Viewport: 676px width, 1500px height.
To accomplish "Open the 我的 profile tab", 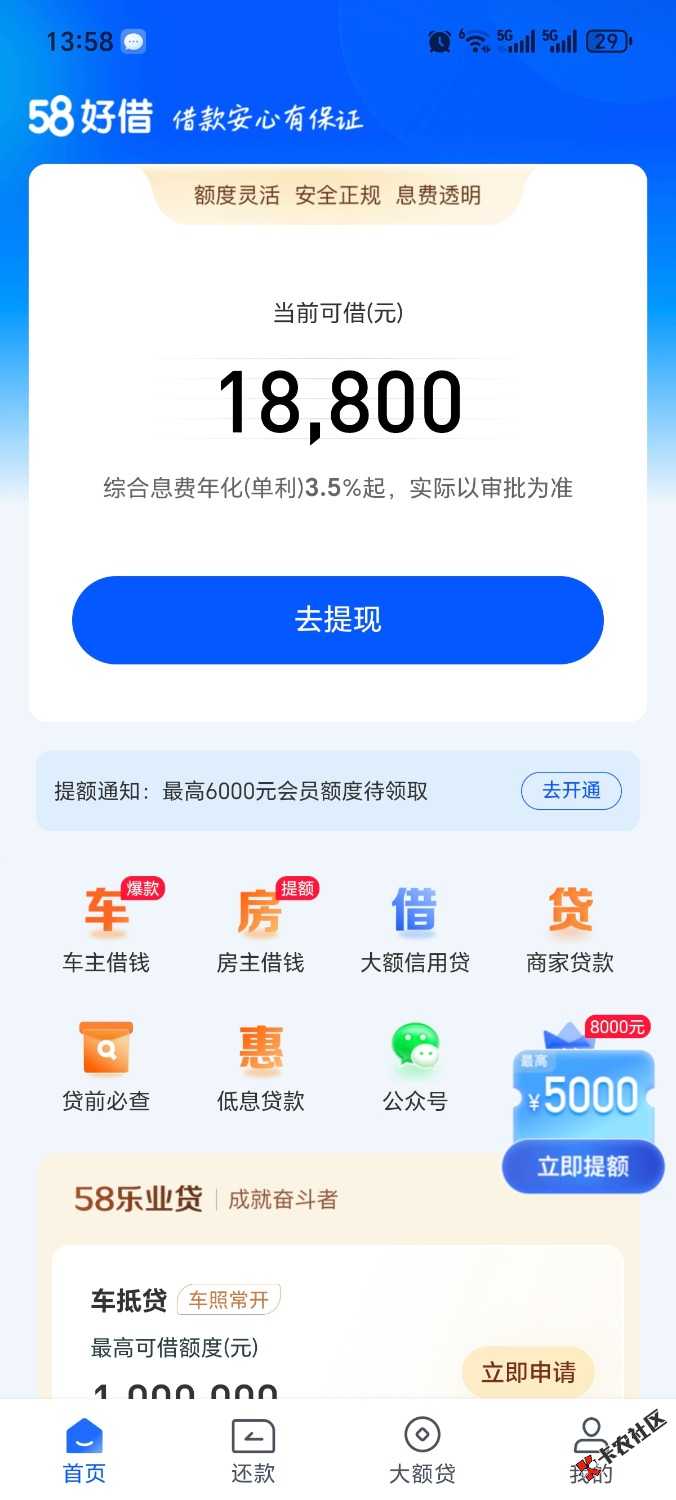I will coord(590,1450).
